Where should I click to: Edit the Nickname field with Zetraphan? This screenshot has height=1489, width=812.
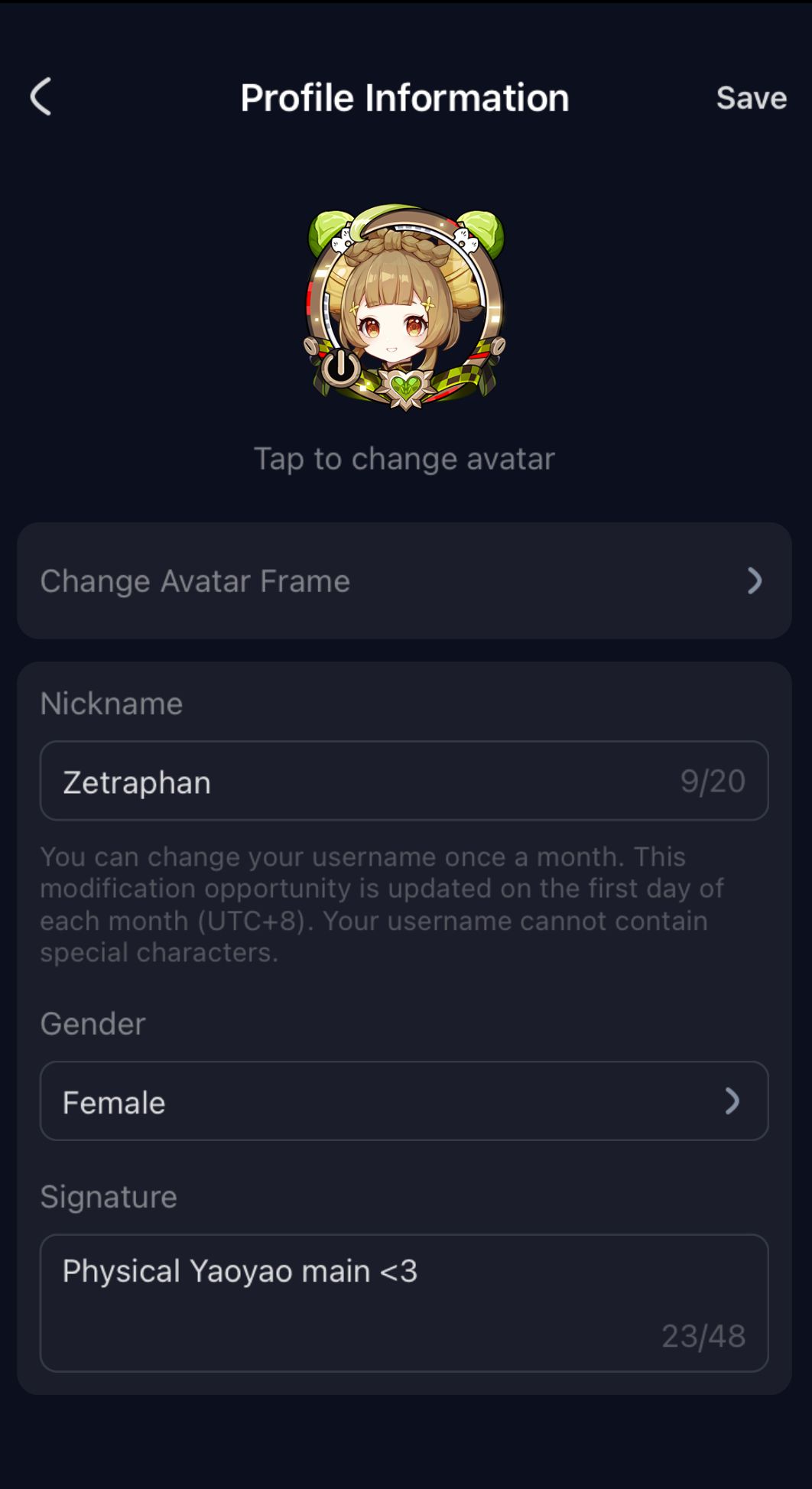pyautogui.click(x=367, y=781)
